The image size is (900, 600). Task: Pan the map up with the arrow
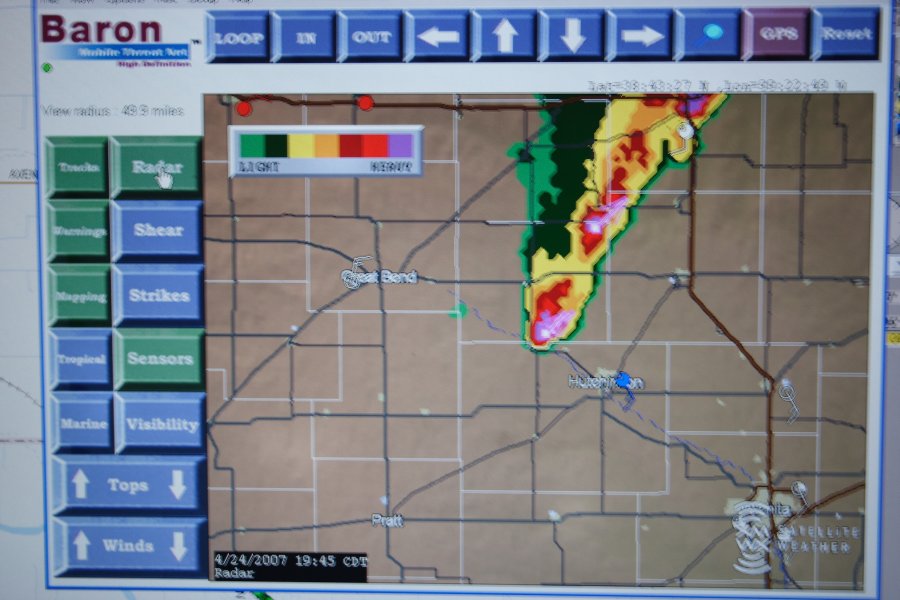[x=505, y=37]
